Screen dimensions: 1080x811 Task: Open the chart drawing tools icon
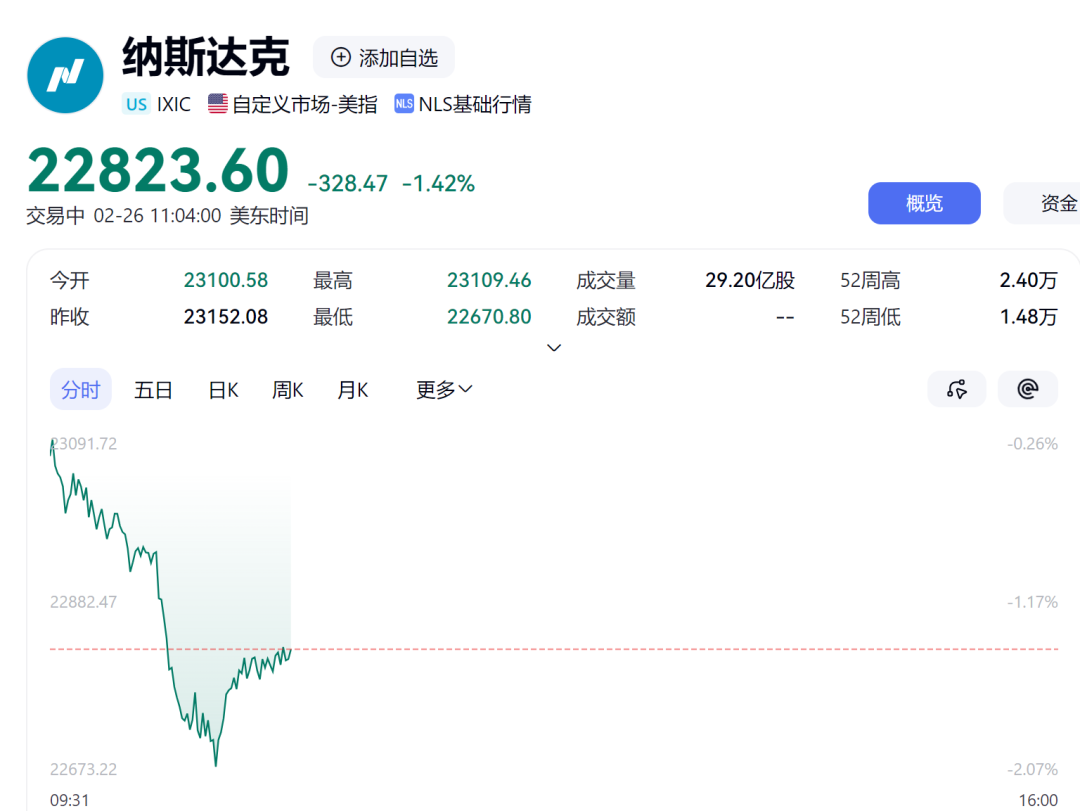point(957,389)
